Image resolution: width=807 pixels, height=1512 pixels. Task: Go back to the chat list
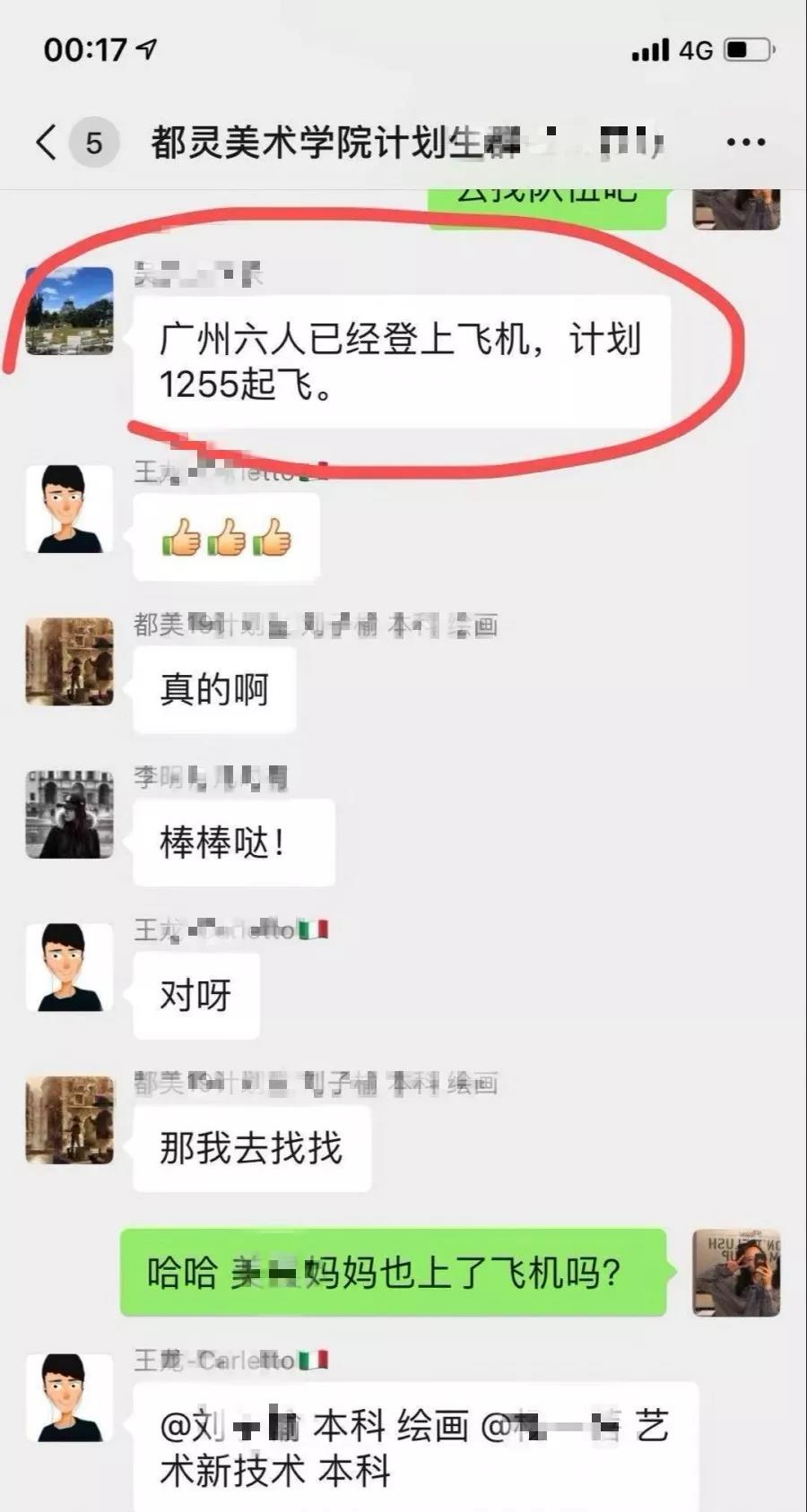click(x=48, y=143)
